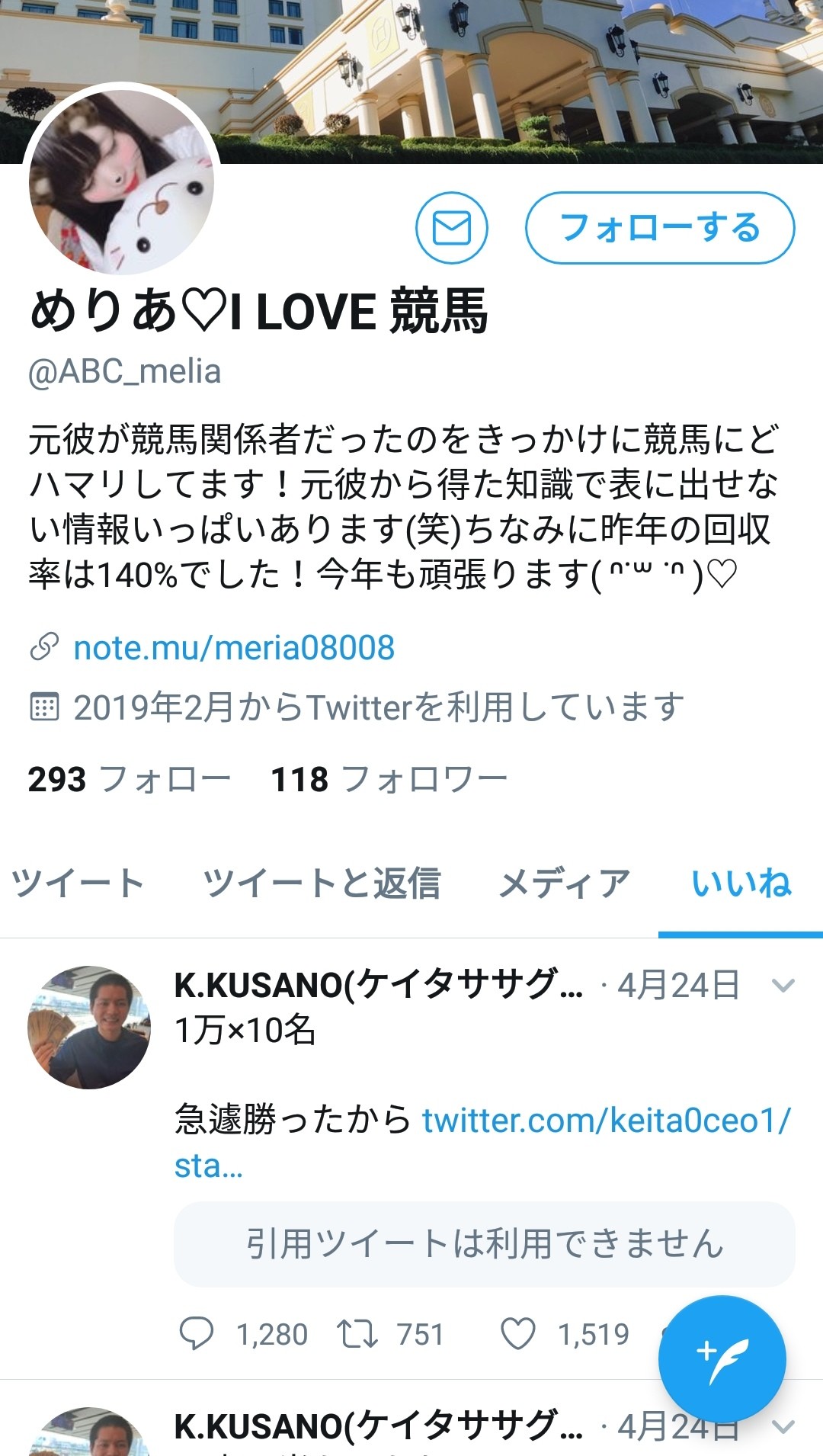This screenshot has width=823, height=1456.
Task: Retweet the 1万×10名 tweet
Action: [x=357, y=1334]
